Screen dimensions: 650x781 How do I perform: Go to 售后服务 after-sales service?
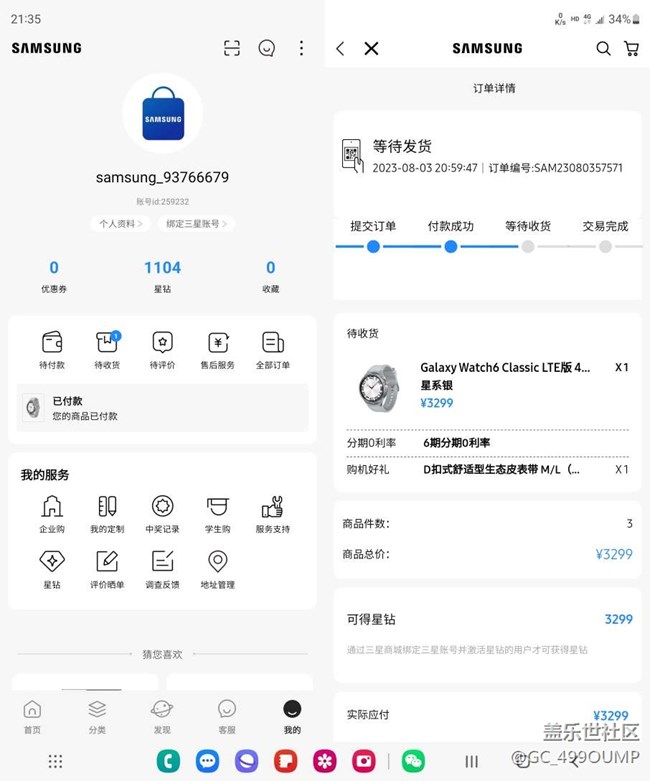[217, 351]
